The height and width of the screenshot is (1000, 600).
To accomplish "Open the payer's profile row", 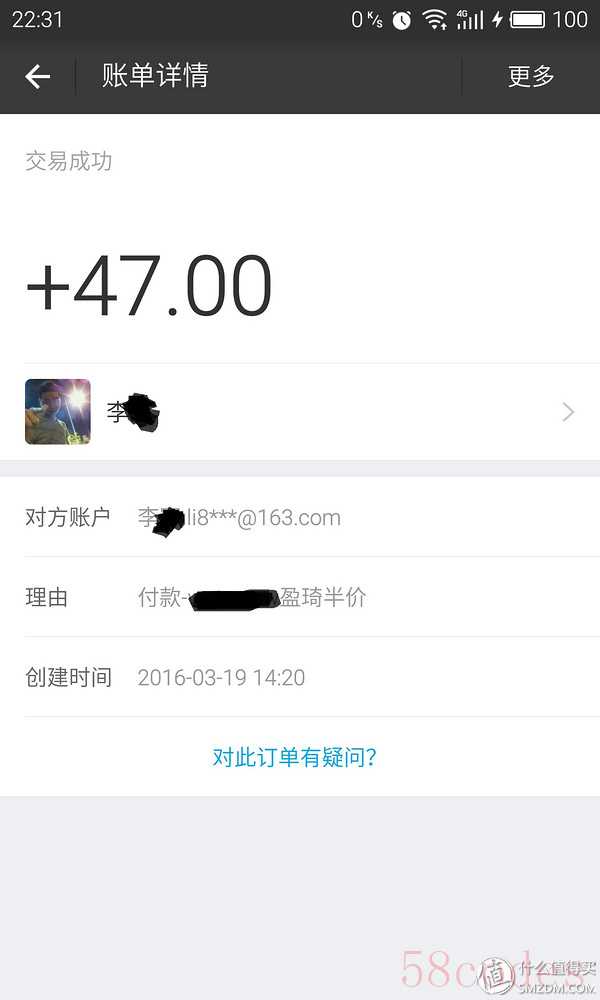I will [x=300, y=411].
